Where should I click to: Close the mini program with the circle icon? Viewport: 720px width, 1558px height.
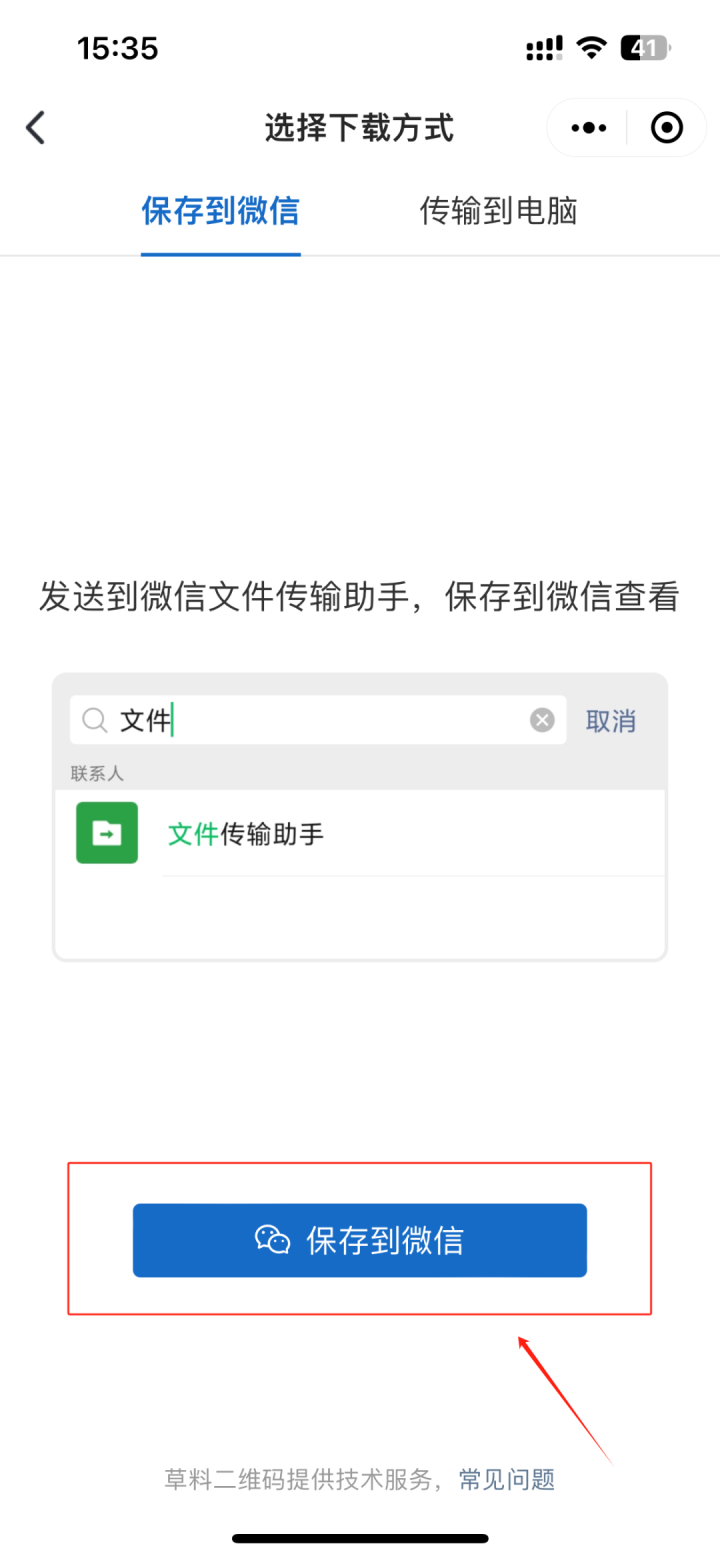pyautogui.click(x=666, y=128)
